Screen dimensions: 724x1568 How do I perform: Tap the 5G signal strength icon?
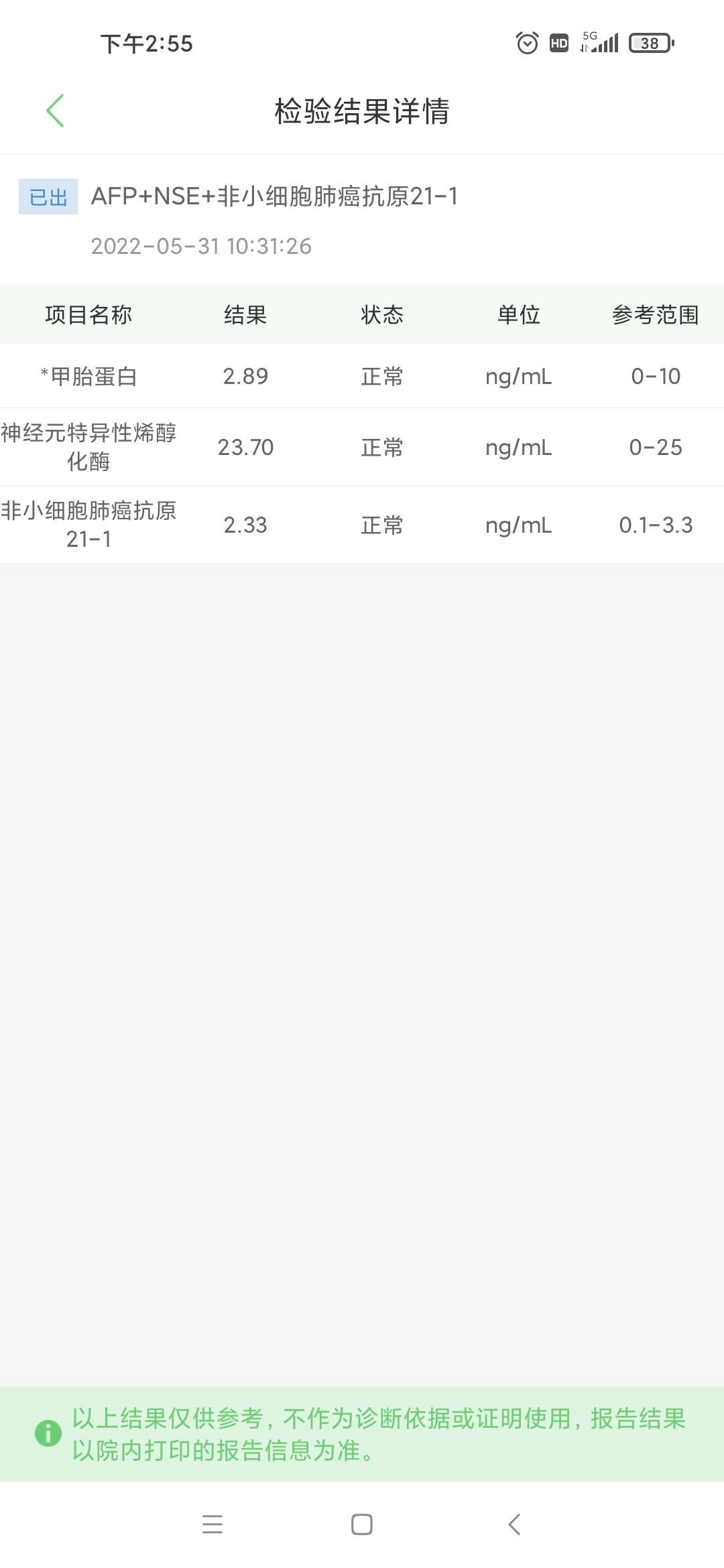coord(600,43)
